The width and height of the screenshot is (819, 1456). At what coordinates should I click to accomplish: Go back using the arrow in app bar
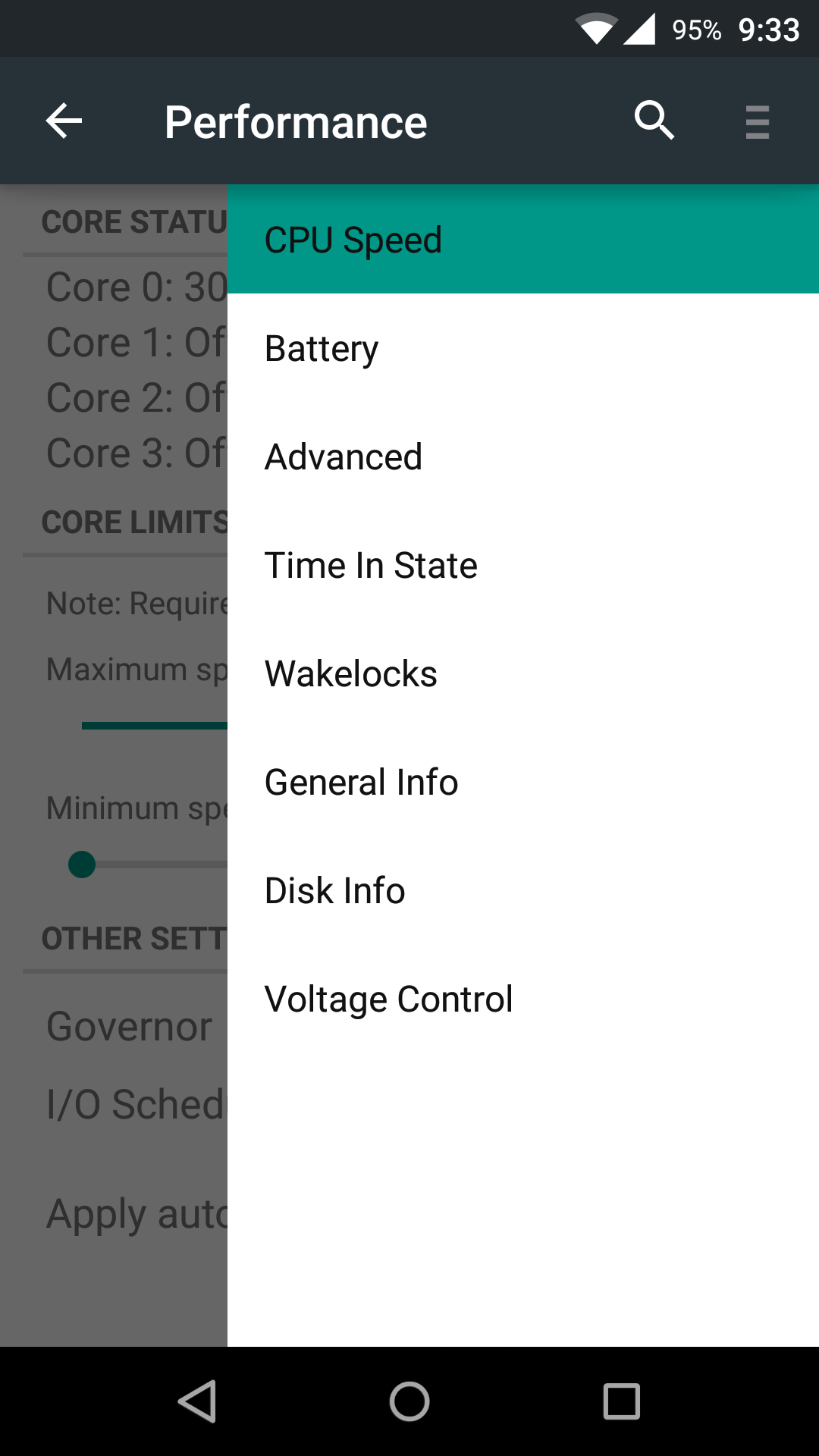[x=64, y=121]
